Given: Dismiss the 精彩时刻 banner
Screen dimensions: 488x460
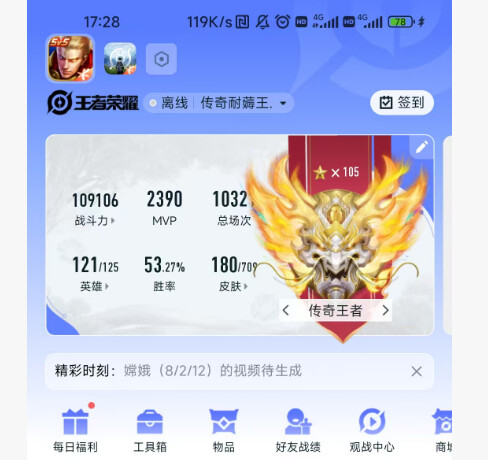Looking at the screenshot, I should coord(416,371).
